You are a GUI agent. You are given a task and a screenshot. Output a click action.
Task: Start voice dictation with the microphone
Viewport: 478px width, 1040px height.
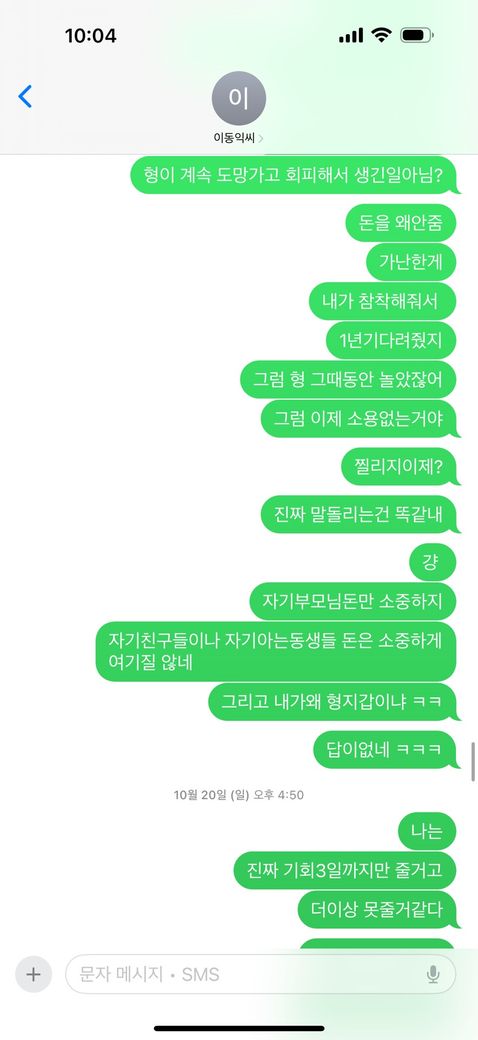tap(433, 974)
